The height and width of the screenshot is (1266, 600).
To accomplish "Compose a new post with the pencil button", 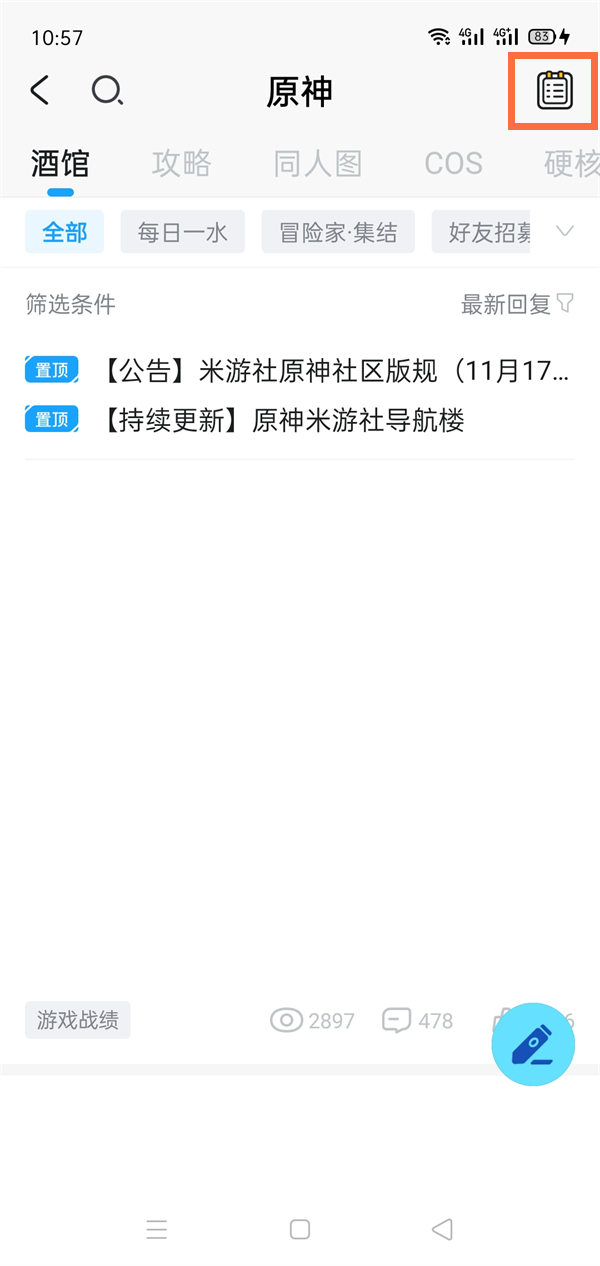I will 533,1044.
